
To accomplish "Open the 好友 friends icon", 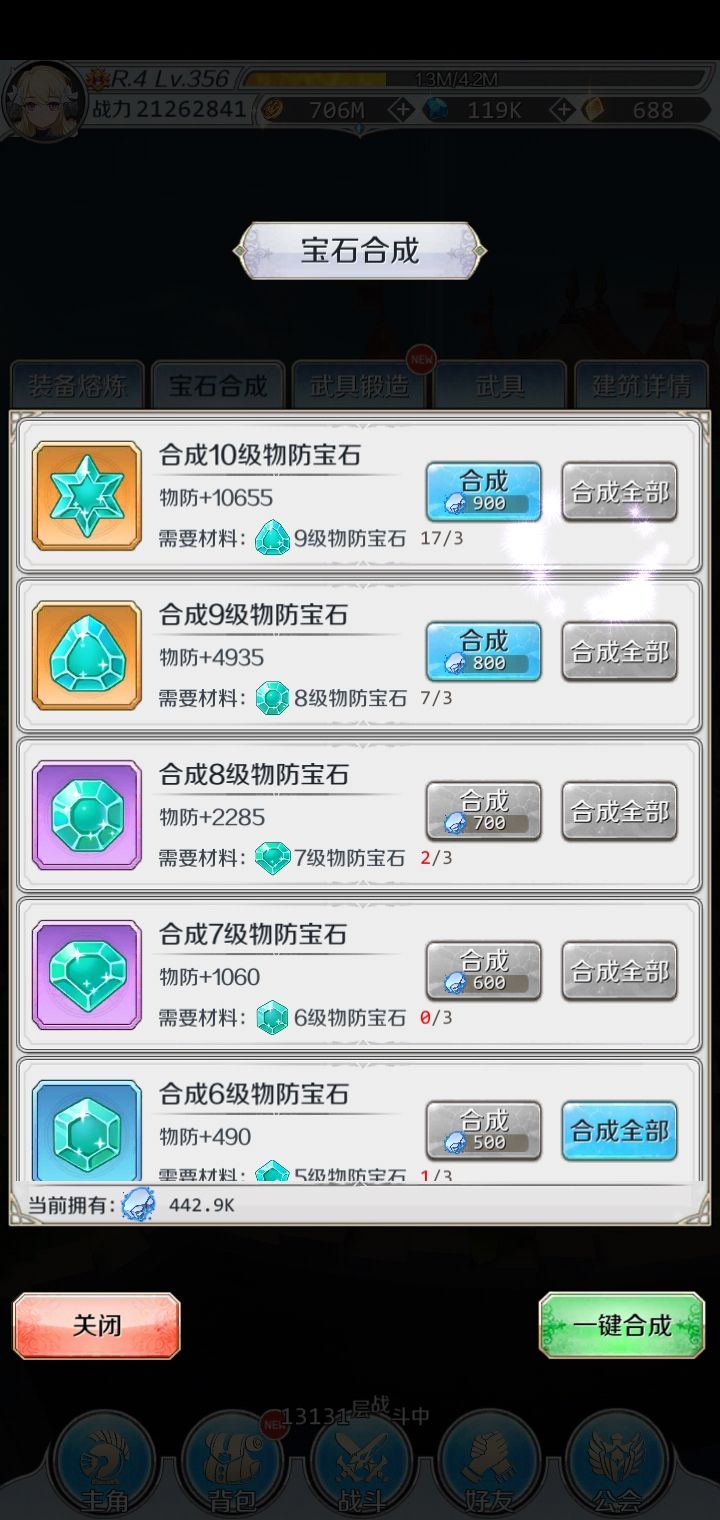I will [489, 1460].
